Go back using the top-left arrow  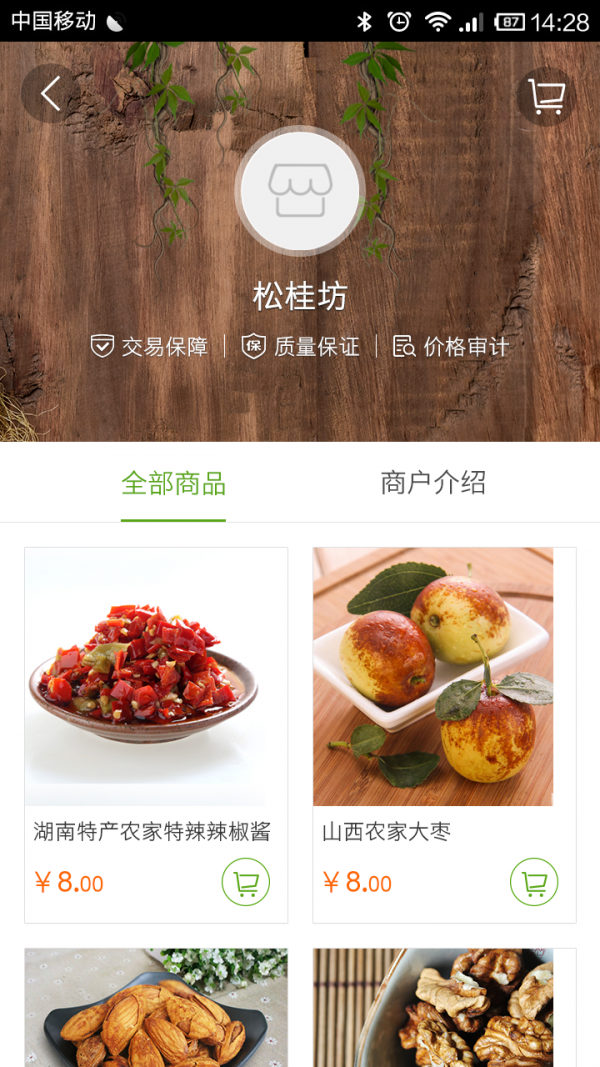coord(50,94)
